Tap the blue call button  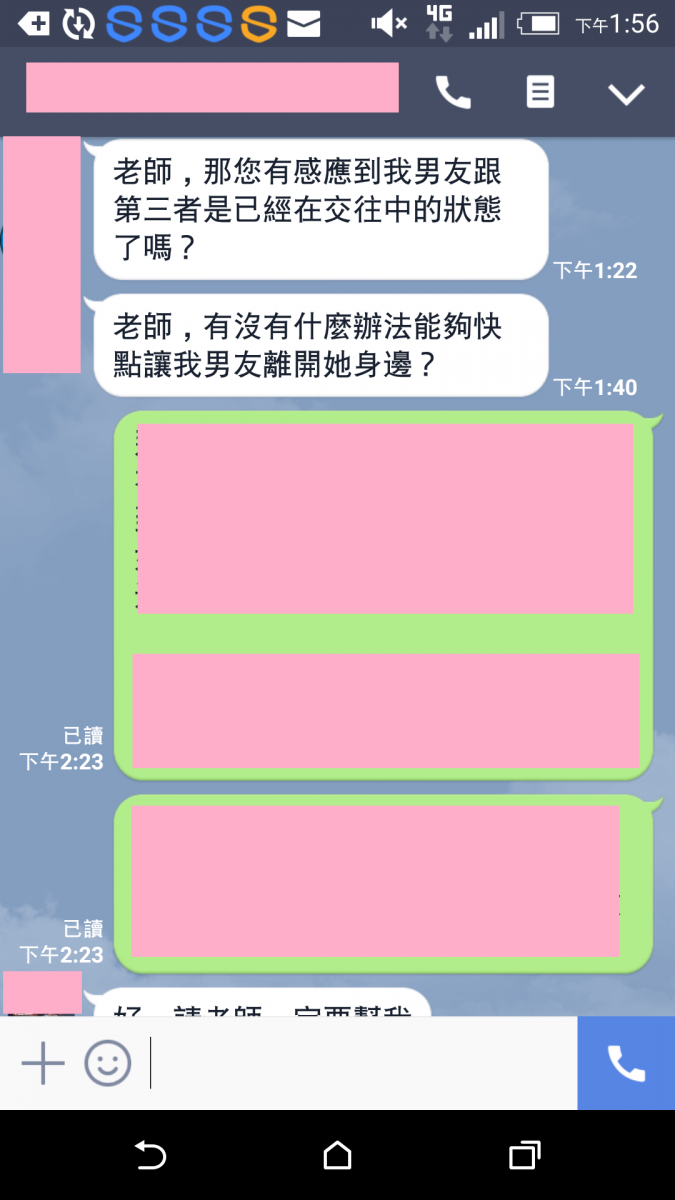626,1063
